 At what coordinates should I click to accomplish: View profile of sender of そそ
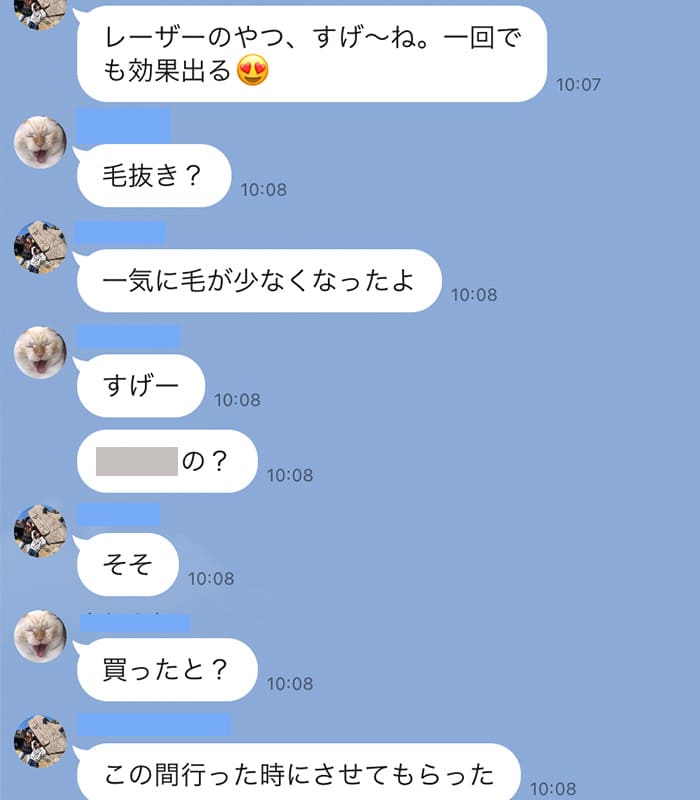tap(40, 531)
